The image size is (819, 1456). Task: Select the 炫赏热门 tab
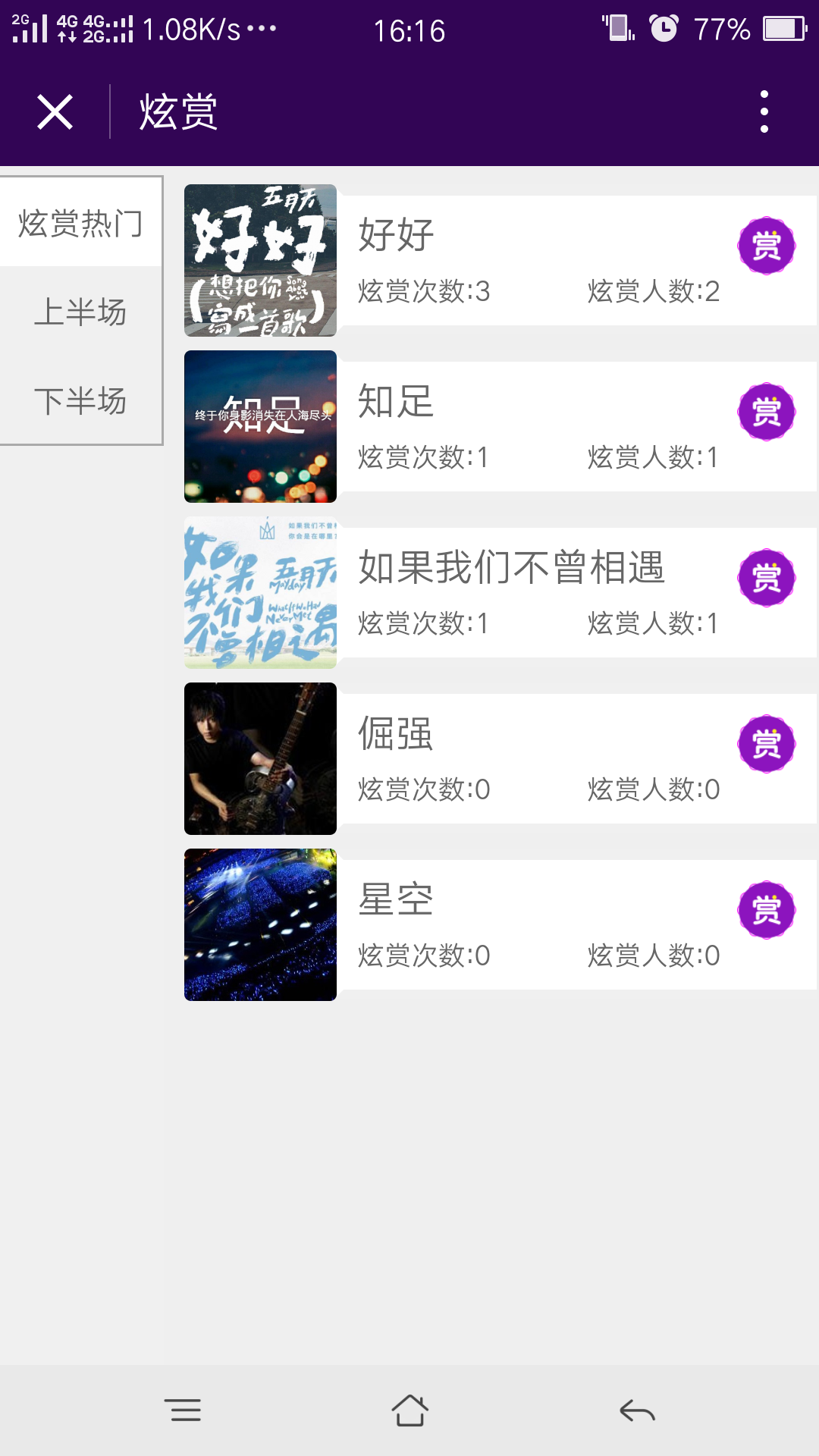(80, 223)
